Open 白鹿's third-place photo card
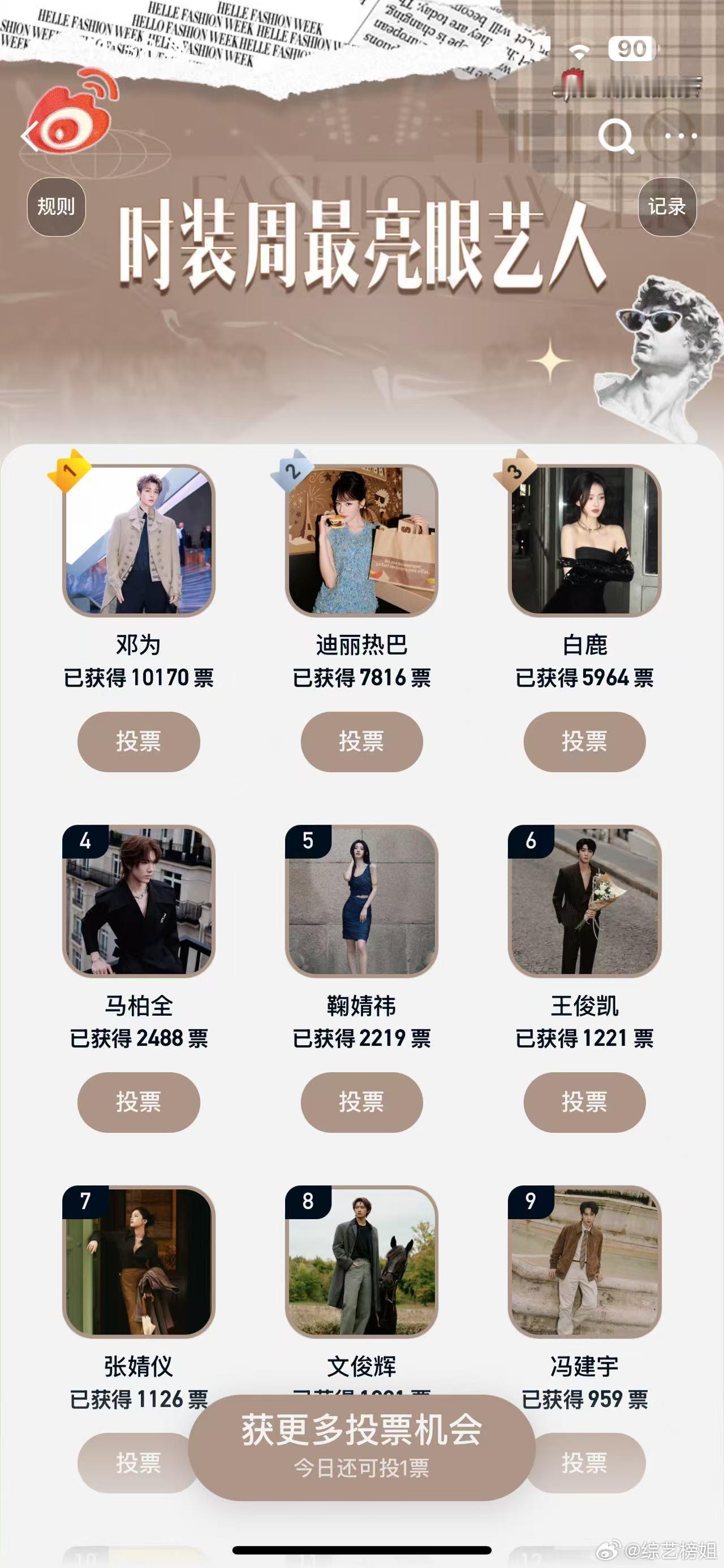The image size is (724, 1568). pos(584,540)
